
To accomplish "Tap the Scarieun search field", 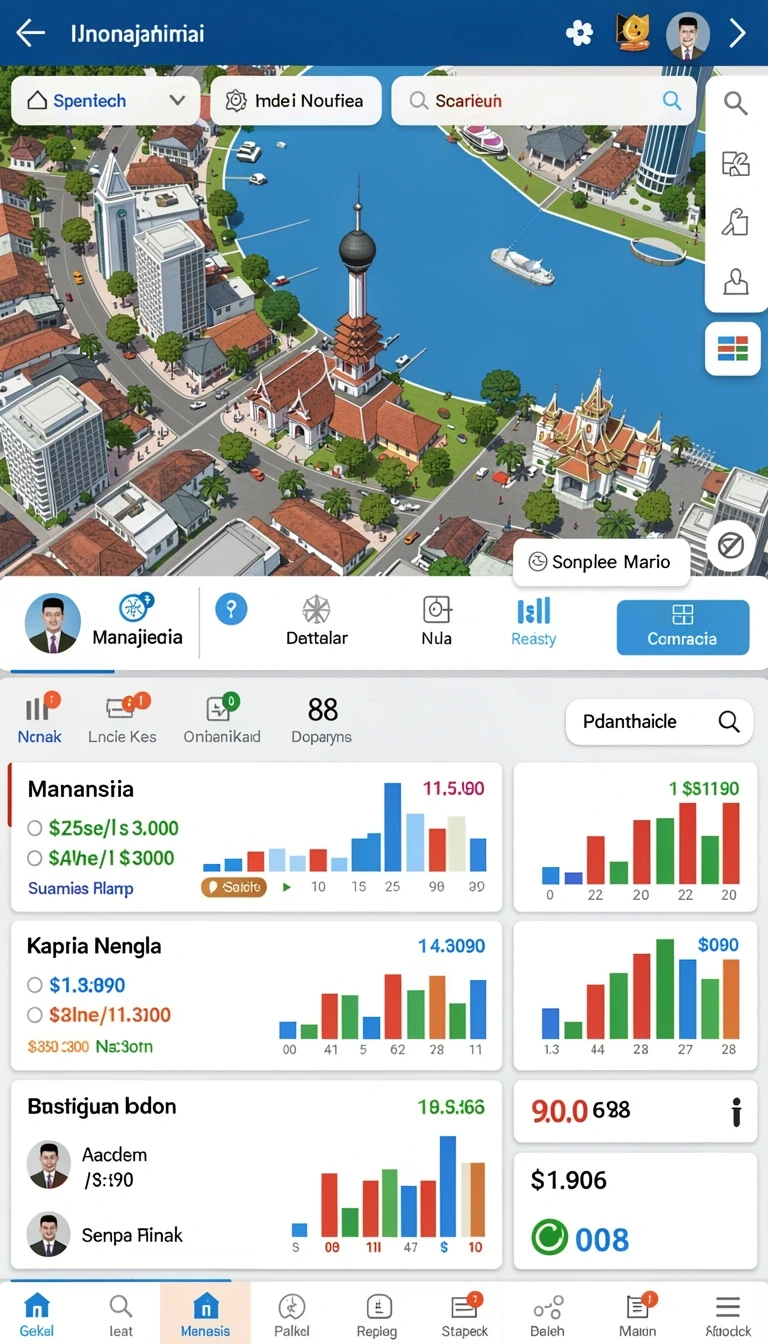I will pos(543,101).
